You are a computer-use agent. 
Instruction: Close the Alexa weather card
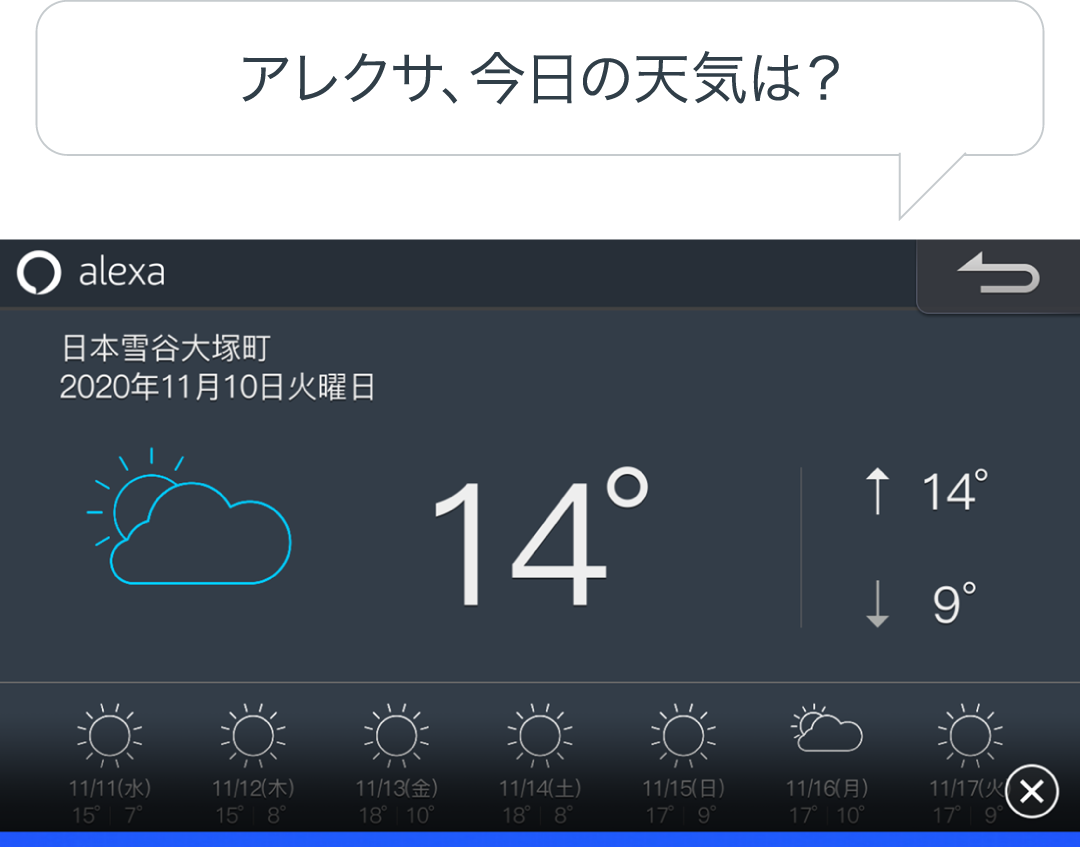point(1032,792)
